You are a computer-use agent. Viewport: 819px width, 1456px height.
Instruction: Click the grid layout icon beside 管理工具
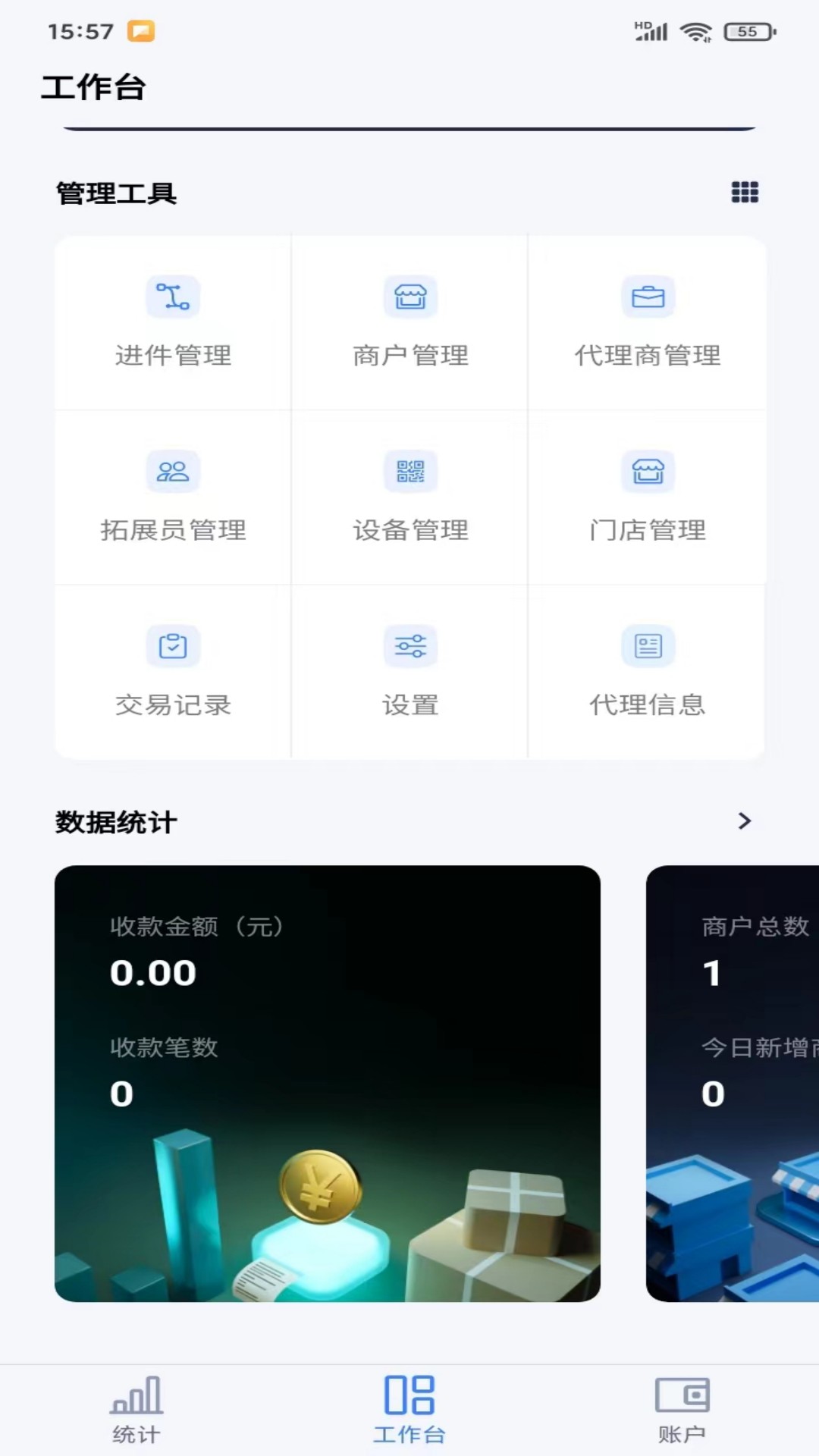coord(744,193)
